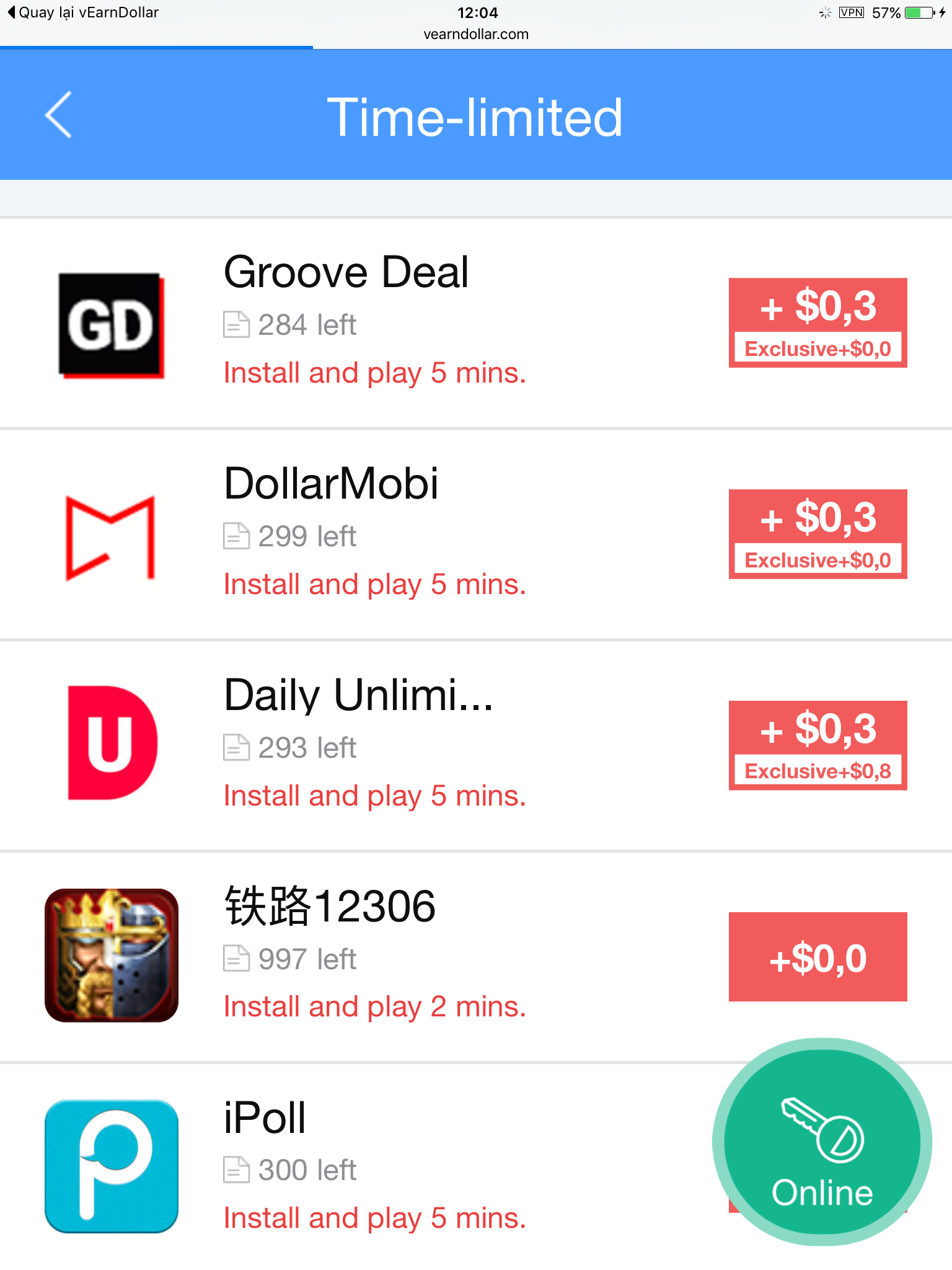Return to vEarnDollar app via status bar
Image resolution: width=952 pixels, height=1270 pixels.
(83, 12)
